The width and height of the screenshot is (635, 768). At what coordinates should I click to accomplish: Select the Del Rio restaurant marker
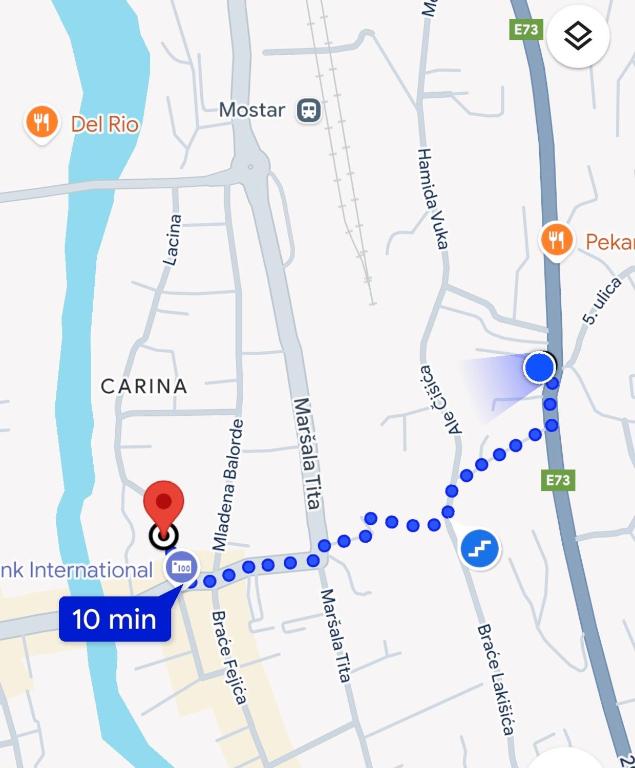click(41, 124)
